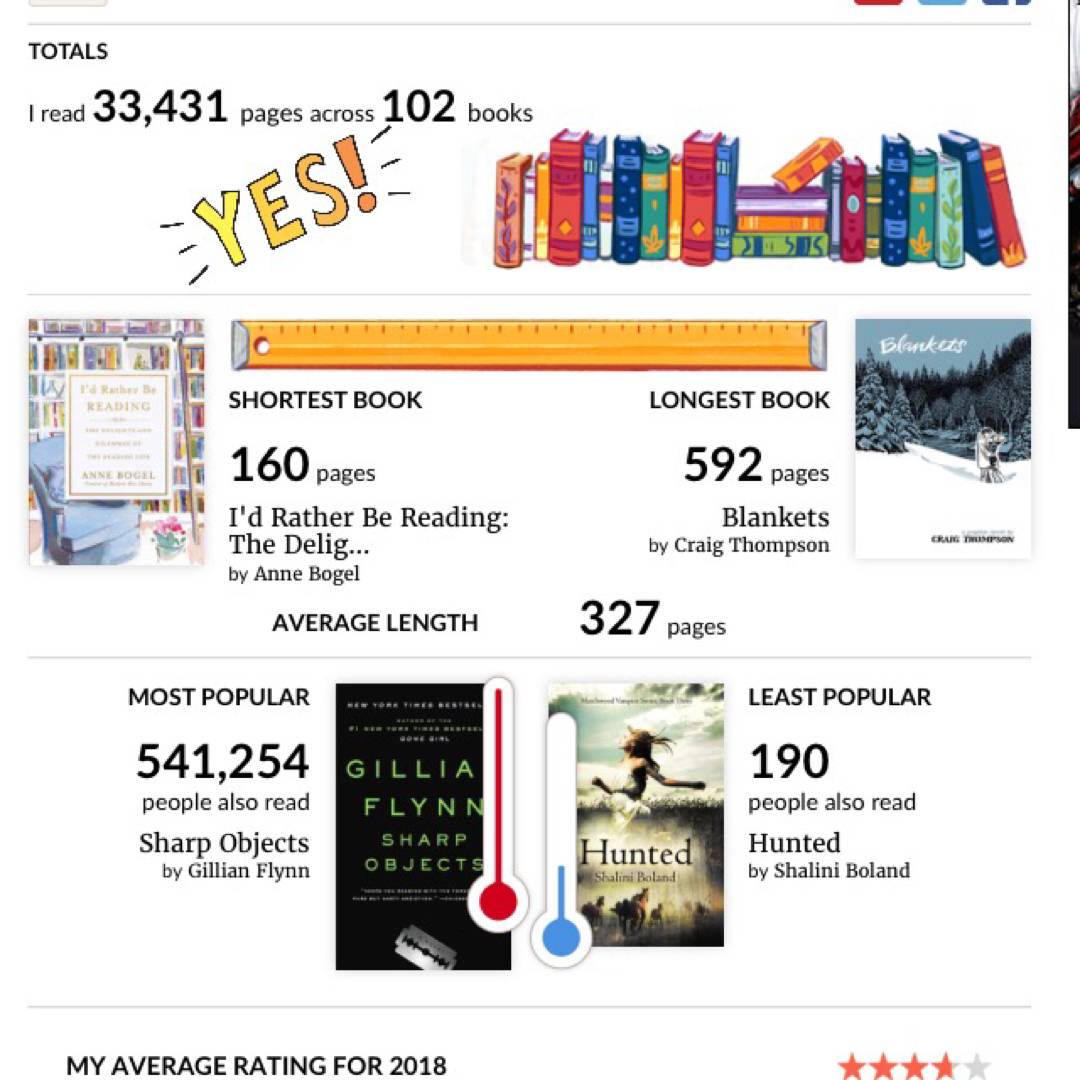This screenshot has width=1080, height=1080.
Task: Tap the I'd Rather Be Reading title link
Action: click(368, 530)
